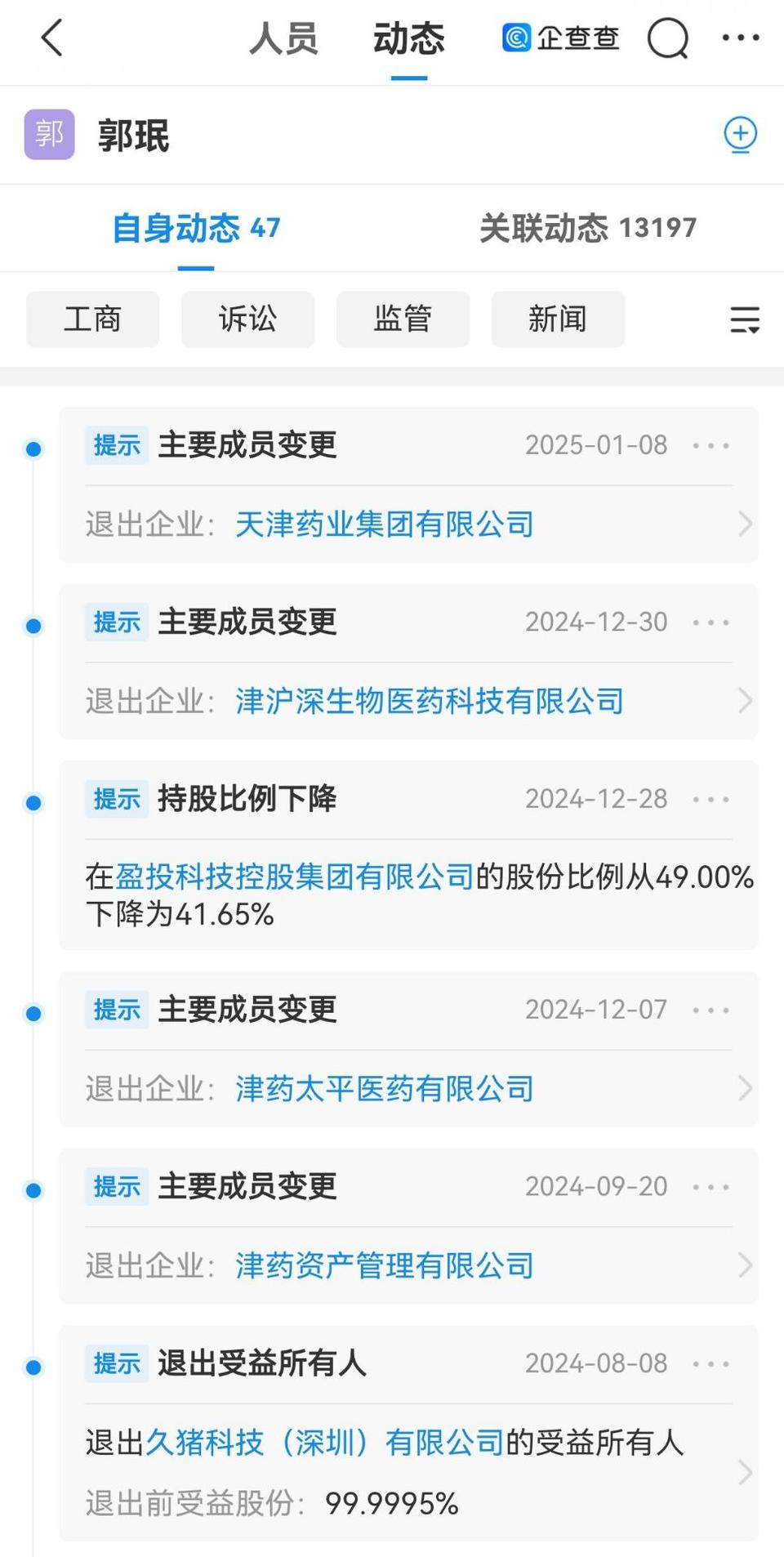The width and height of the screenshot is (784, 1557).
Task: Open 天津药业集团有限公司 company link
Action: pos(385,524)
